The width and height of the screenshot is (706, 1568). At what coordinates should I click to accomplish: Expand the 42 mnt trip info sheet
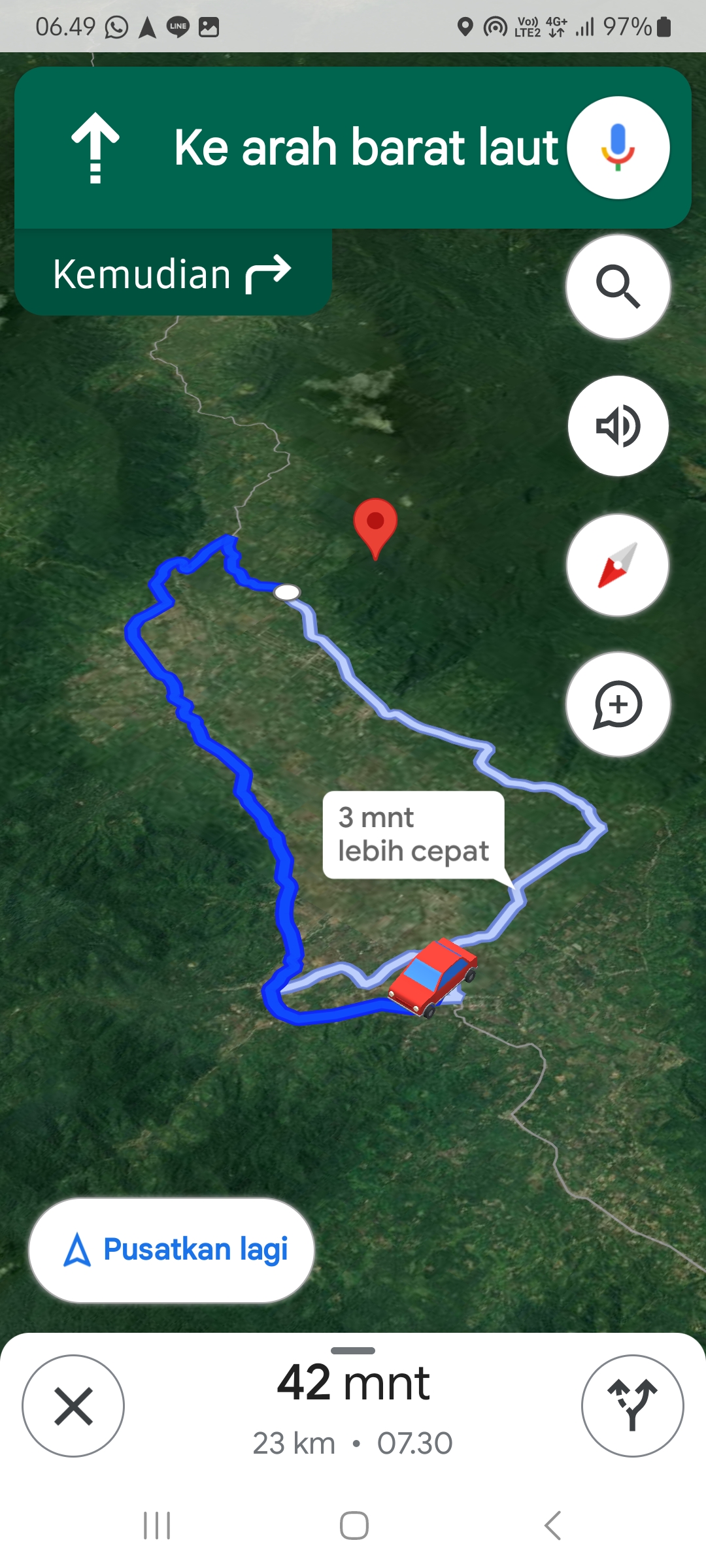pyautogui.click(x=353, y=1405)
